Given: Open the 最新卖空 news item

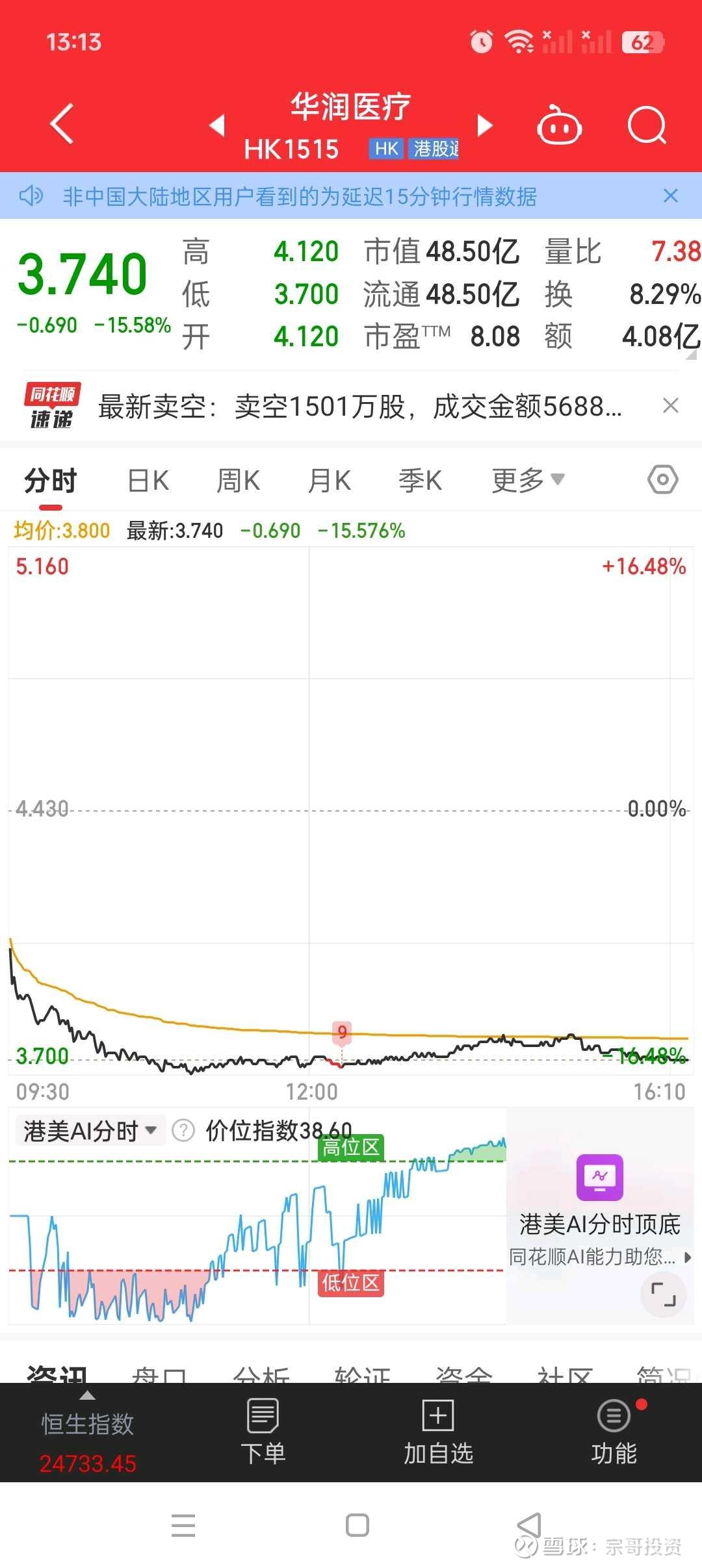Looking at the screenshot, I should pos(360,407).
